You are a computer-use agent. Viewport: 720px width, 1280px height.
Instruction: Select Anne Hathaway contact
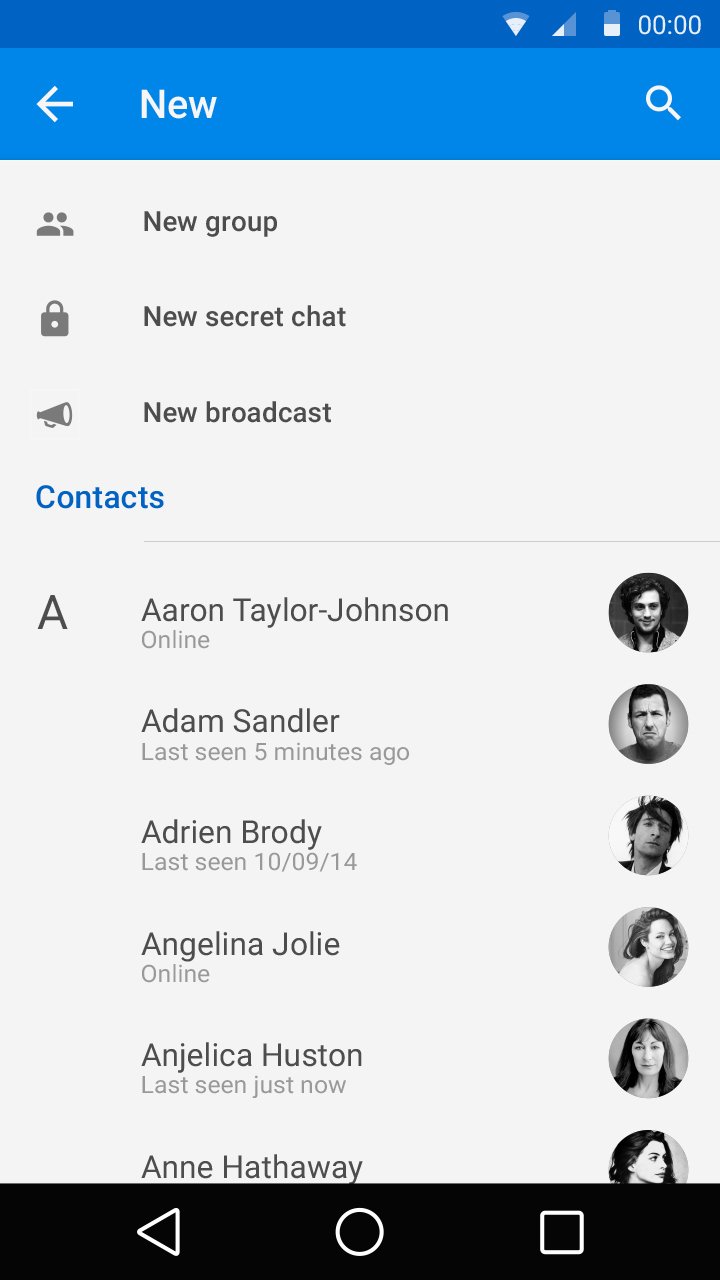(x=360, y=1150)
